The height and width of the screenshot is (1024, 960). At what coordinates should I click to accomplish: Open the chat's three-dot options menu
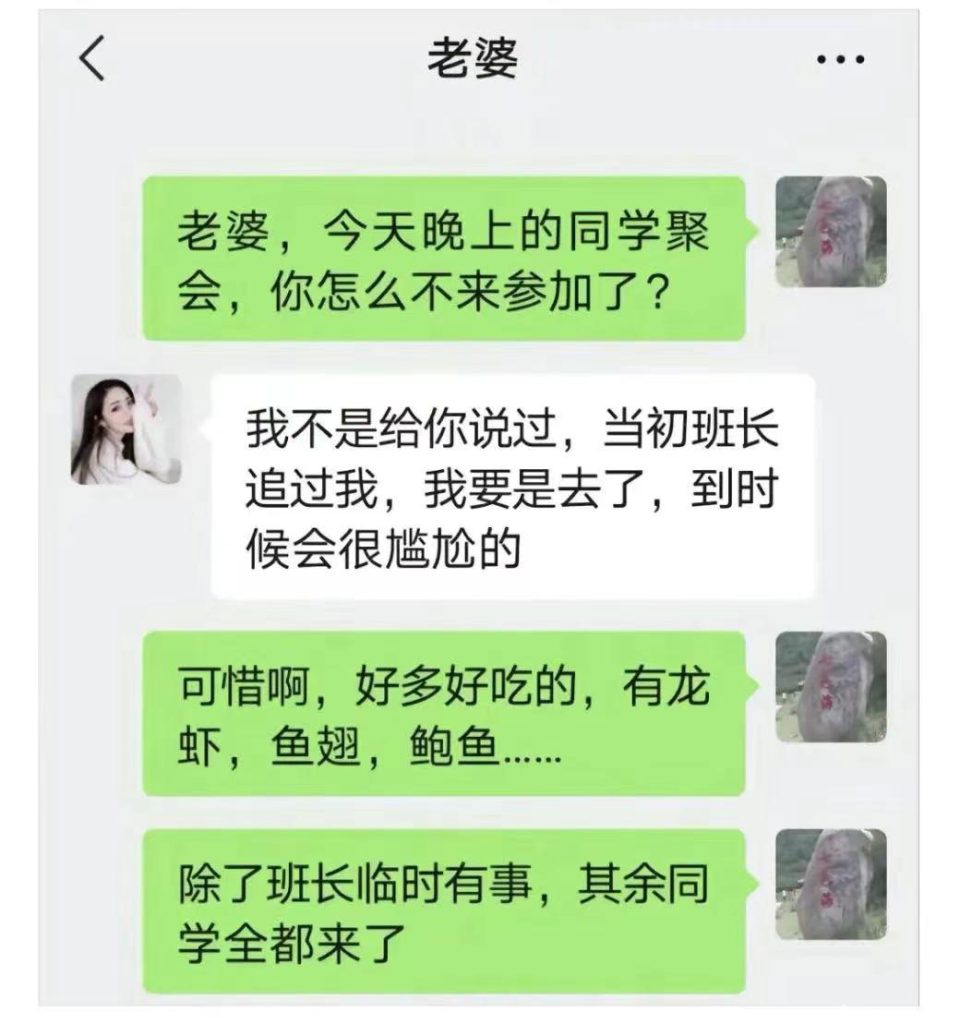coord(838,61)
